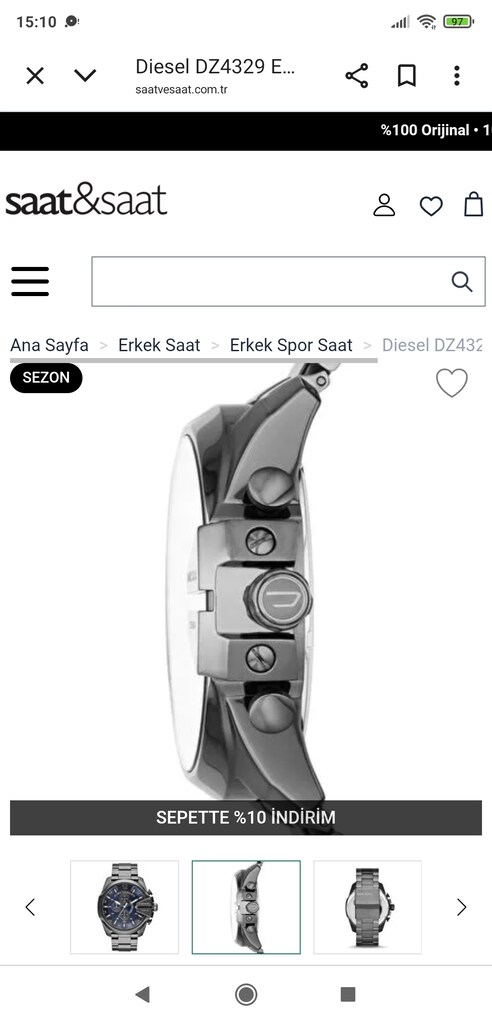This screenshot has height=1024, width=492.
Task: Select the back view watch thumbnail
Action: [x=368, y=907]
